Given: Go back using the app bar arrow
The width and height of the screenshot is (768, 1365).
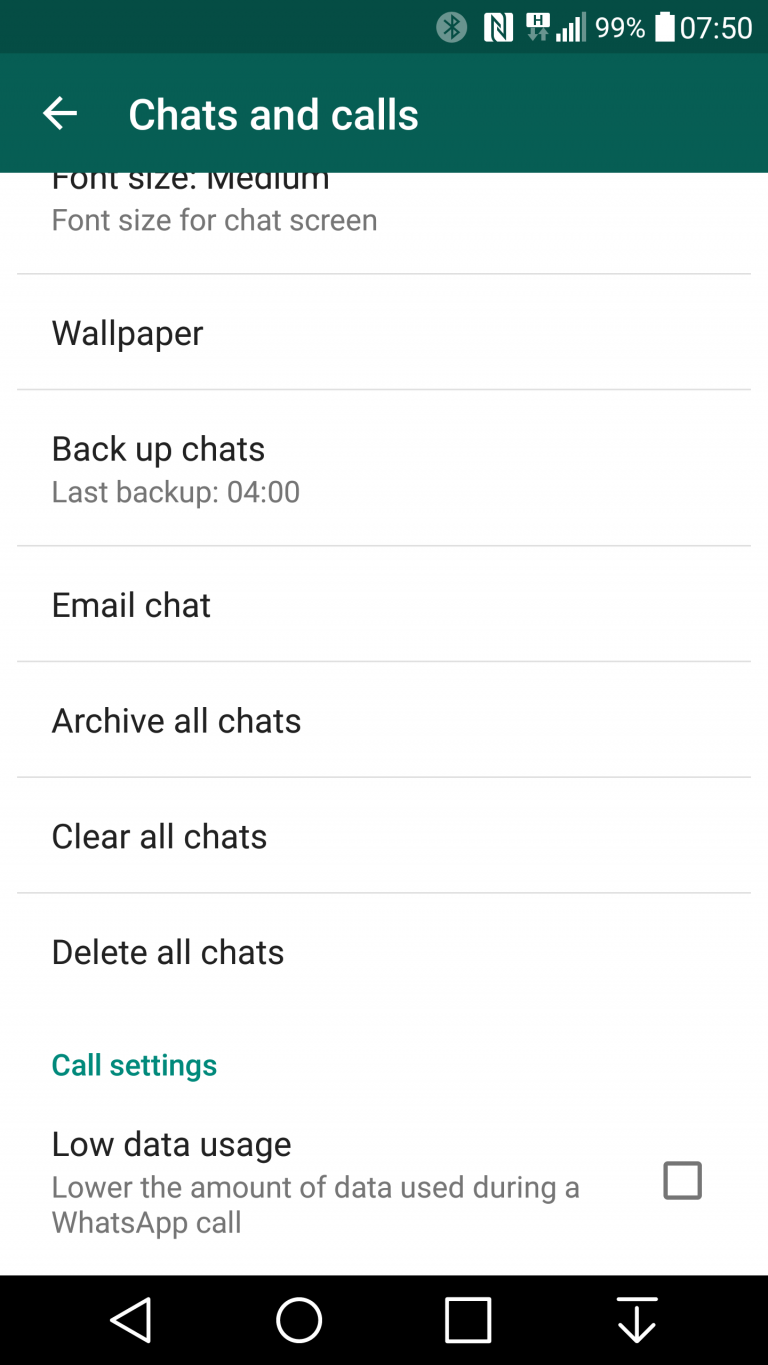Looking at the screenshot, I should click(x=60, y=114).
